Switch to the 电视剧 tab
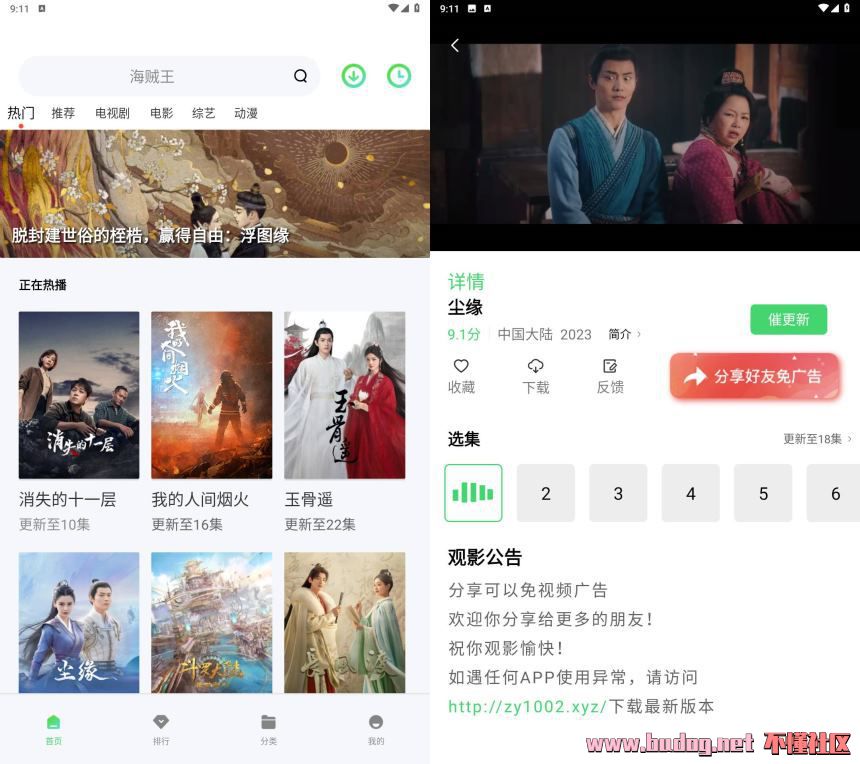 [x=112, y=113]
